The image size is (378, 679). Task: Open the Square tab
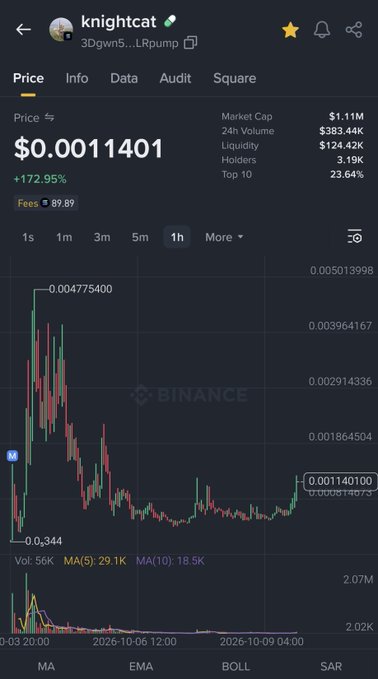point(234,78)
